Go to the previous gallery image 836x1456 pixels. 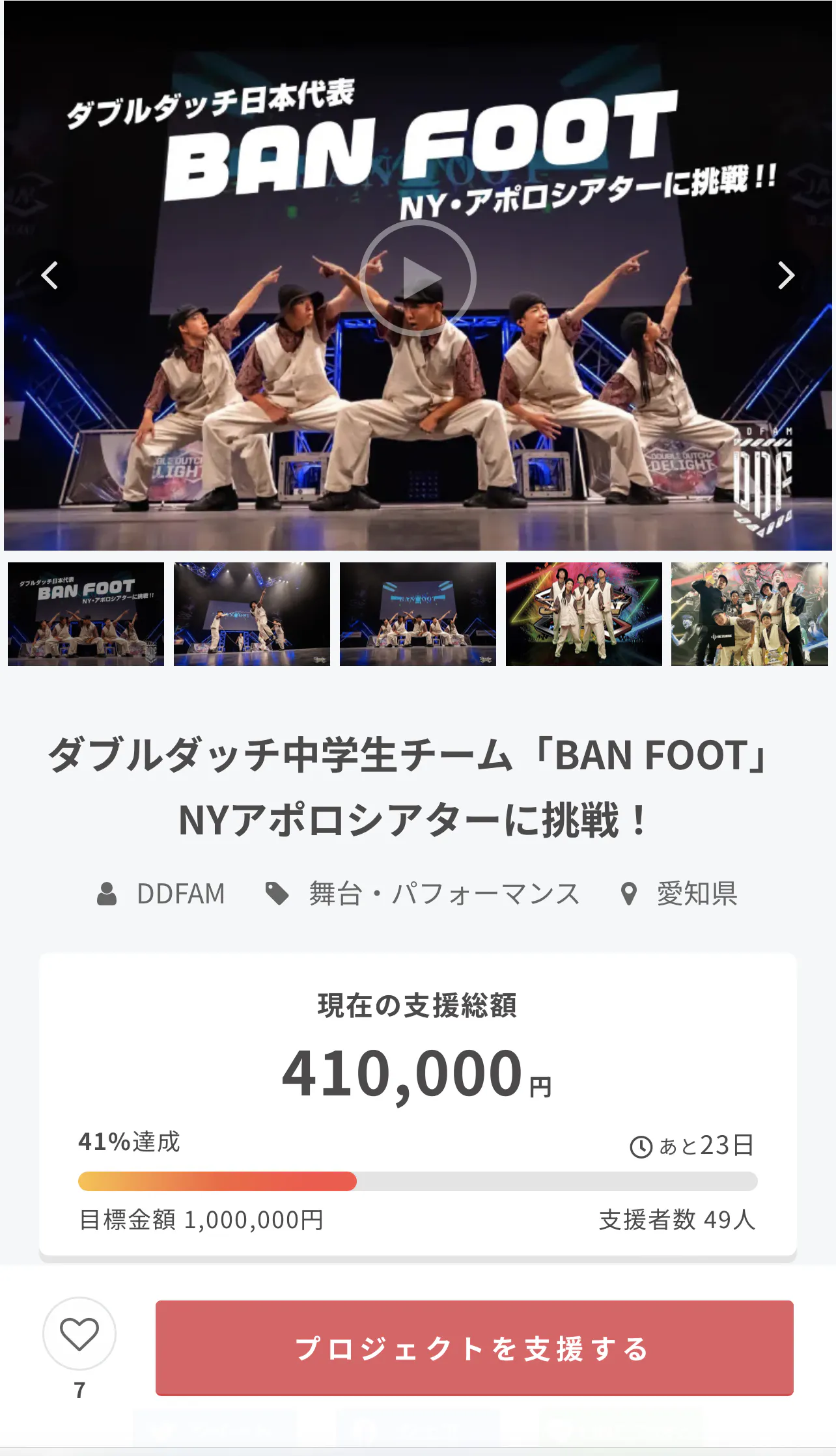tap(50, 275)
